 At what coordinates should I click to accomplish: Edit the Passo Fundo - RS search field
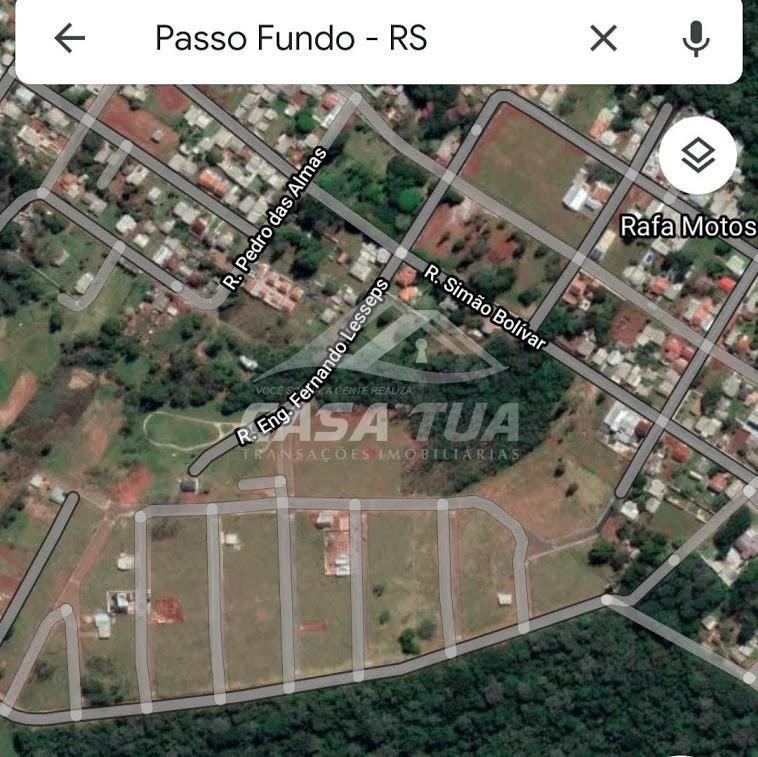pos(340,39)
